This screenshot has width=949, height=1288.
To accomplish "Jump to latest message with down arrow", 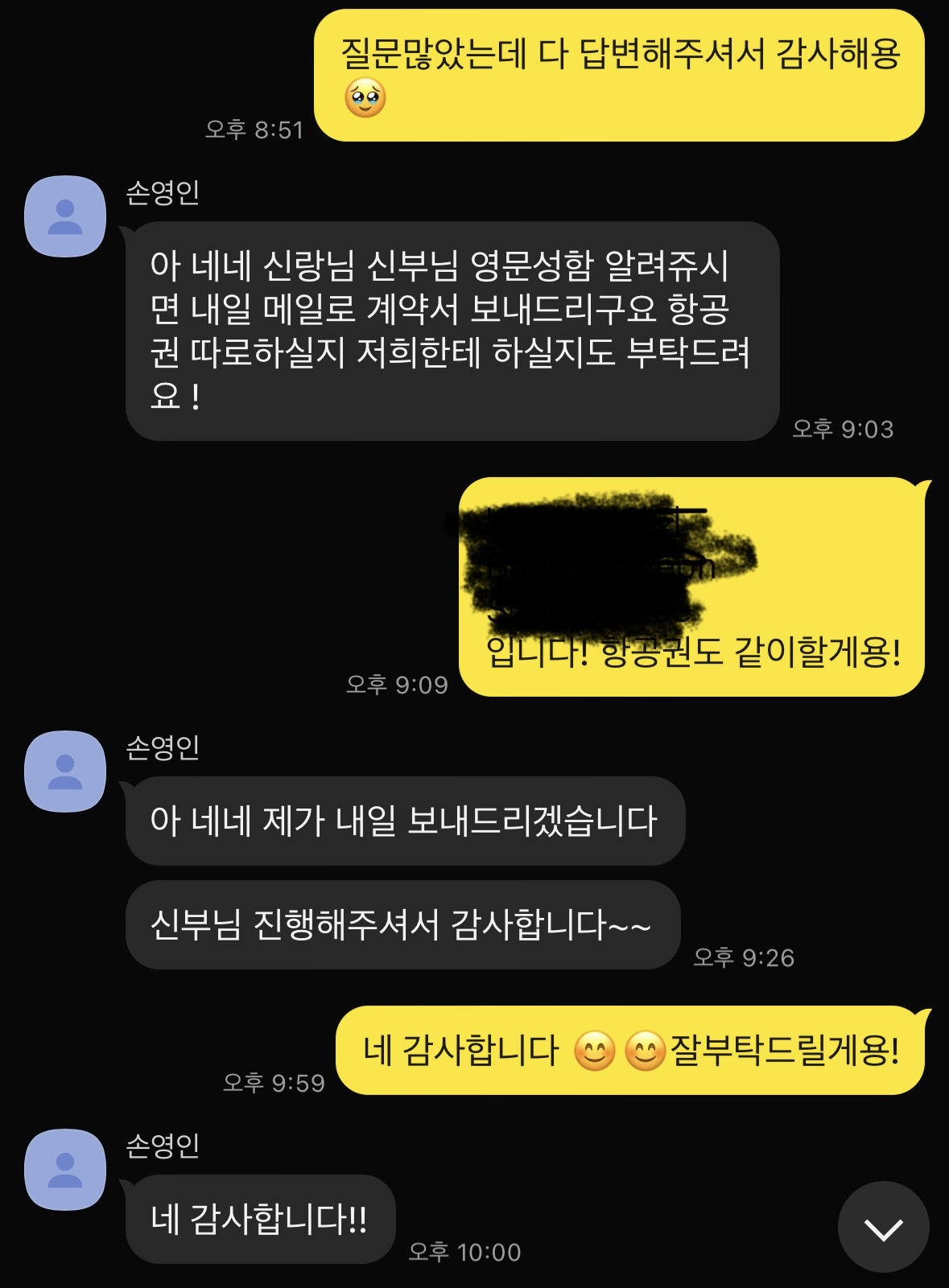I will click(x=883, y=1227).
